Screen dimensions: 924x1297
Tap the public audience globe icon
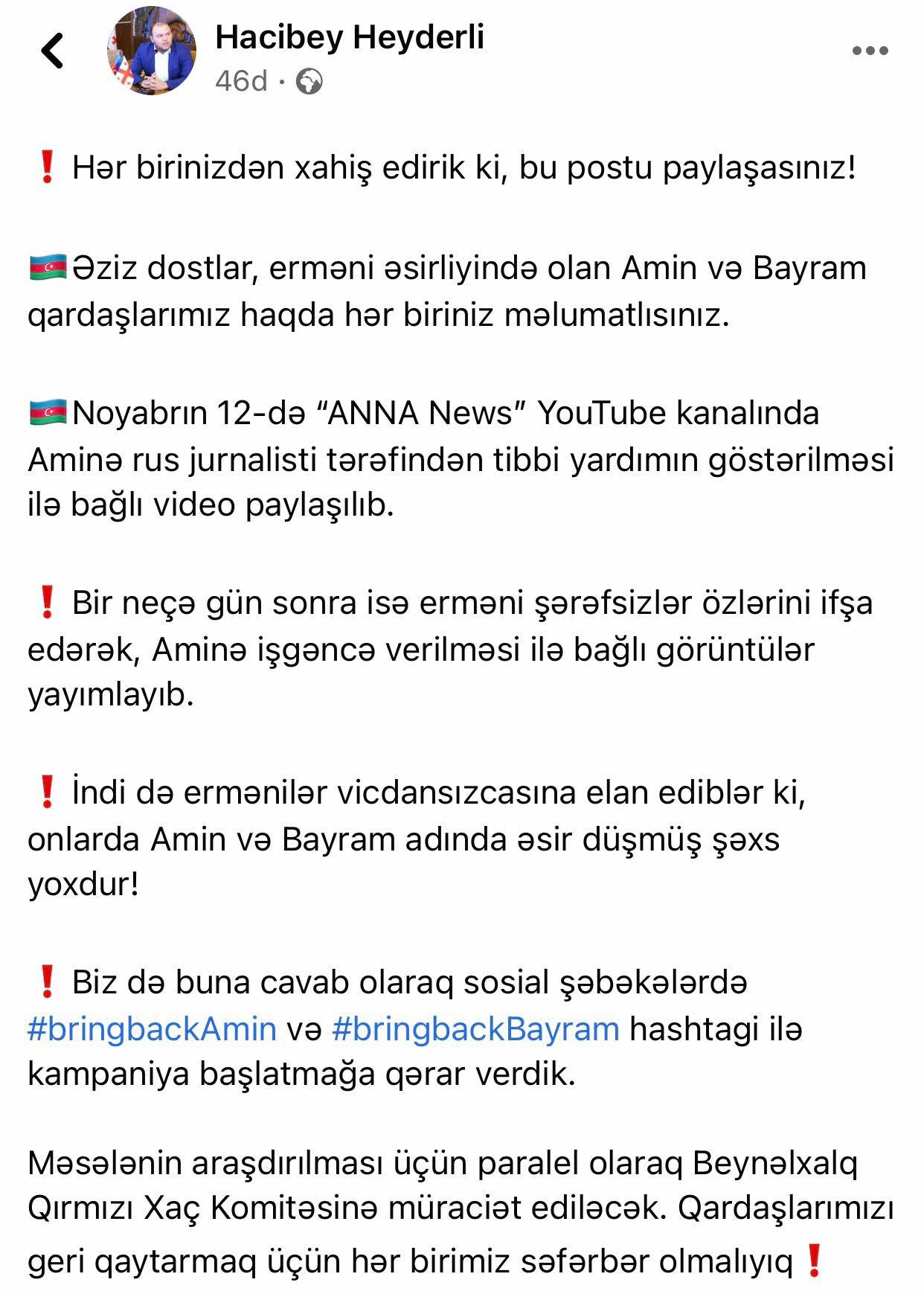[x=309, y=81]
